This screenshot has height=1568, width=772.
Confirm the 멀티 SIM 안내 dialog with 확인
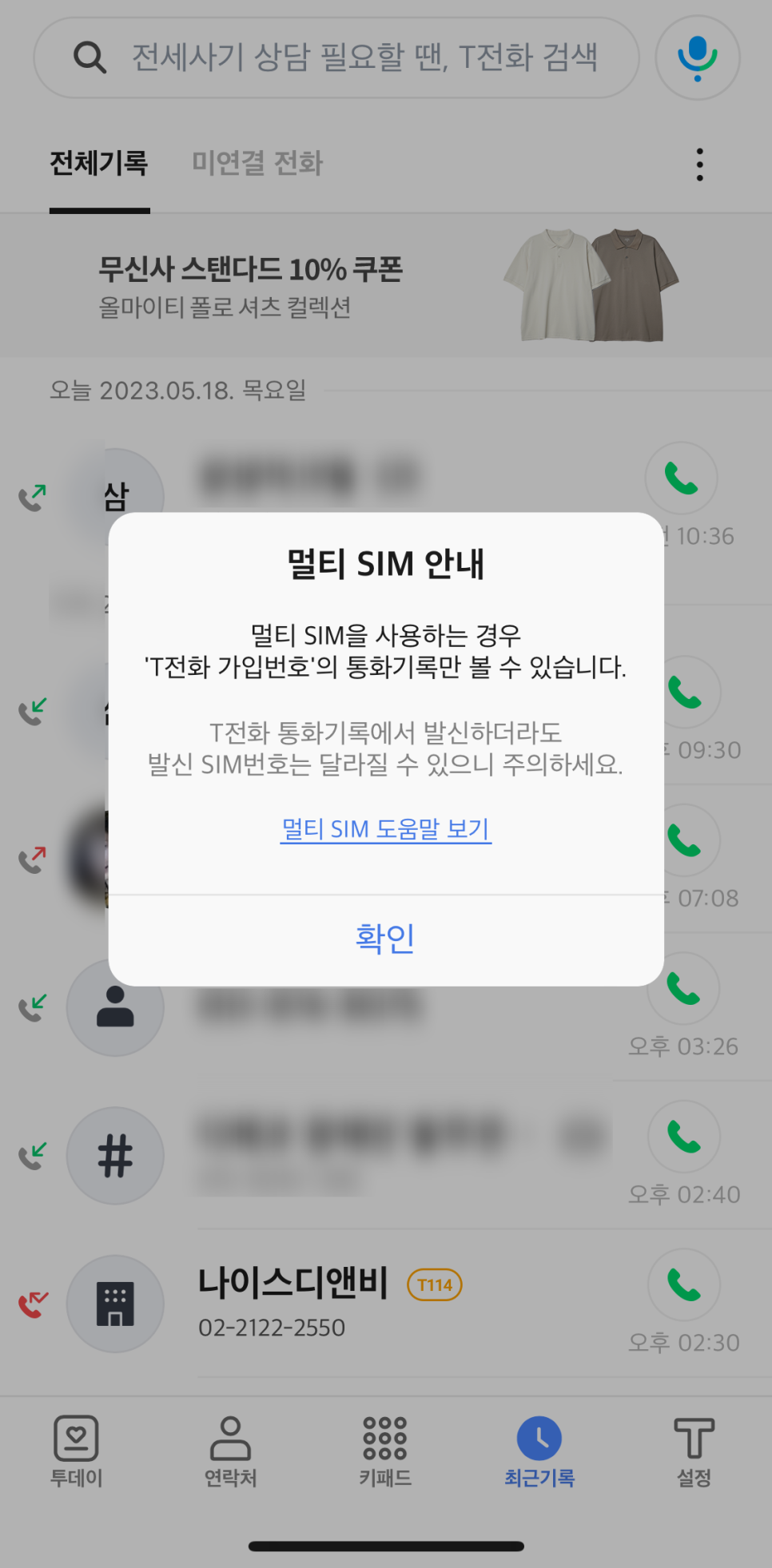(385, 939)
